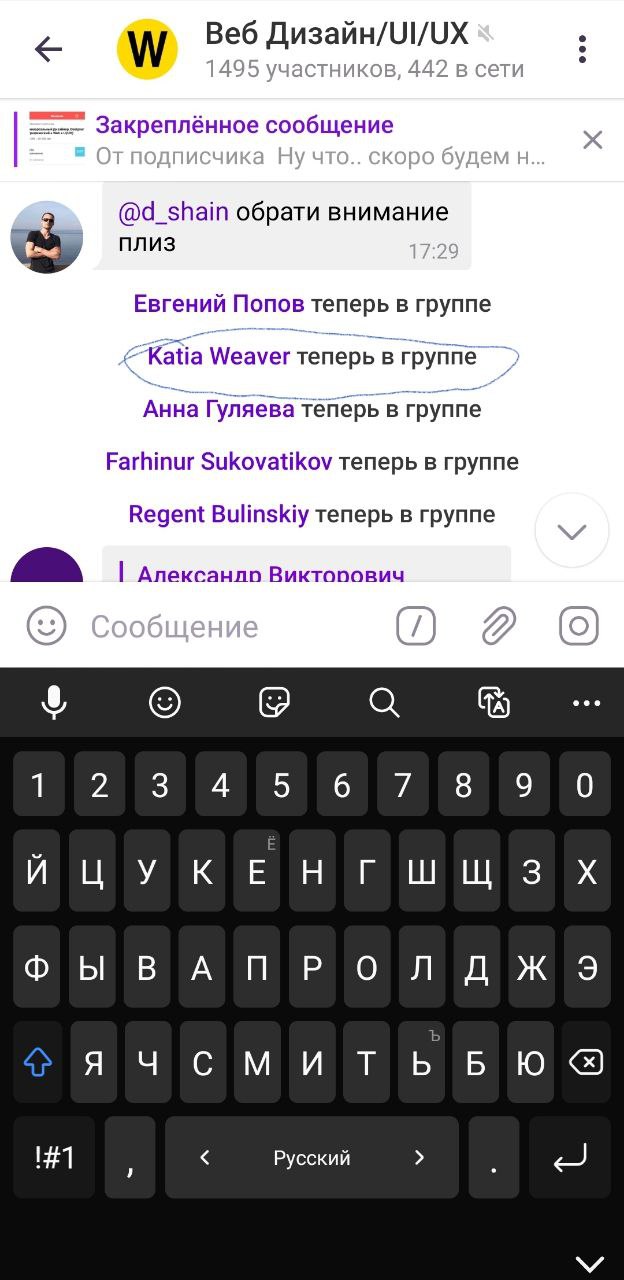Go back from the group chat
Image resolution: width=624 pixels, height=1280 pixels.
[48, 49]
